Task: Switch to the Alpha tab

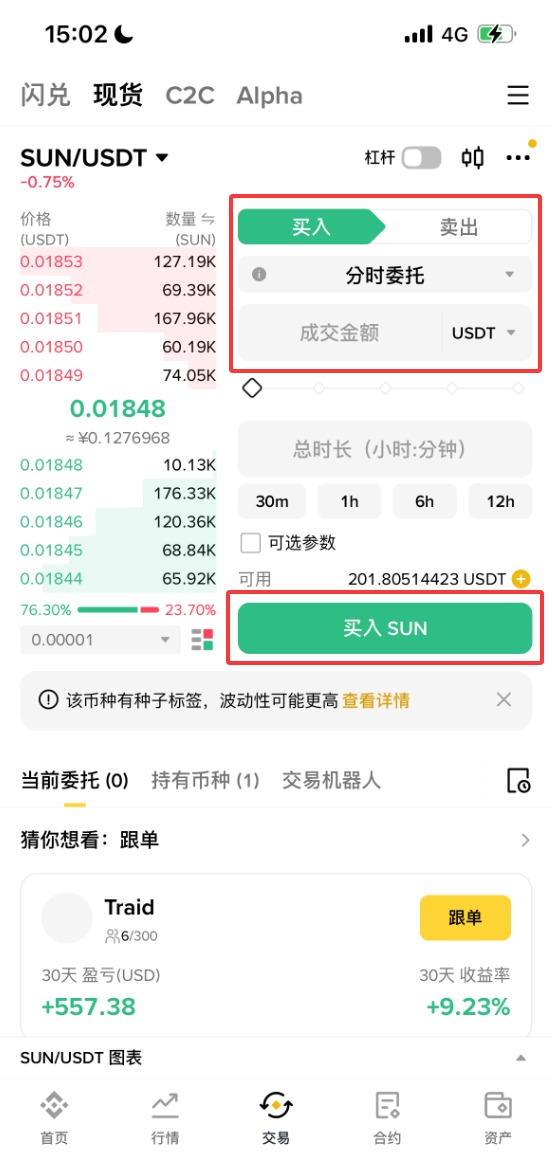Action: (270, 96)
